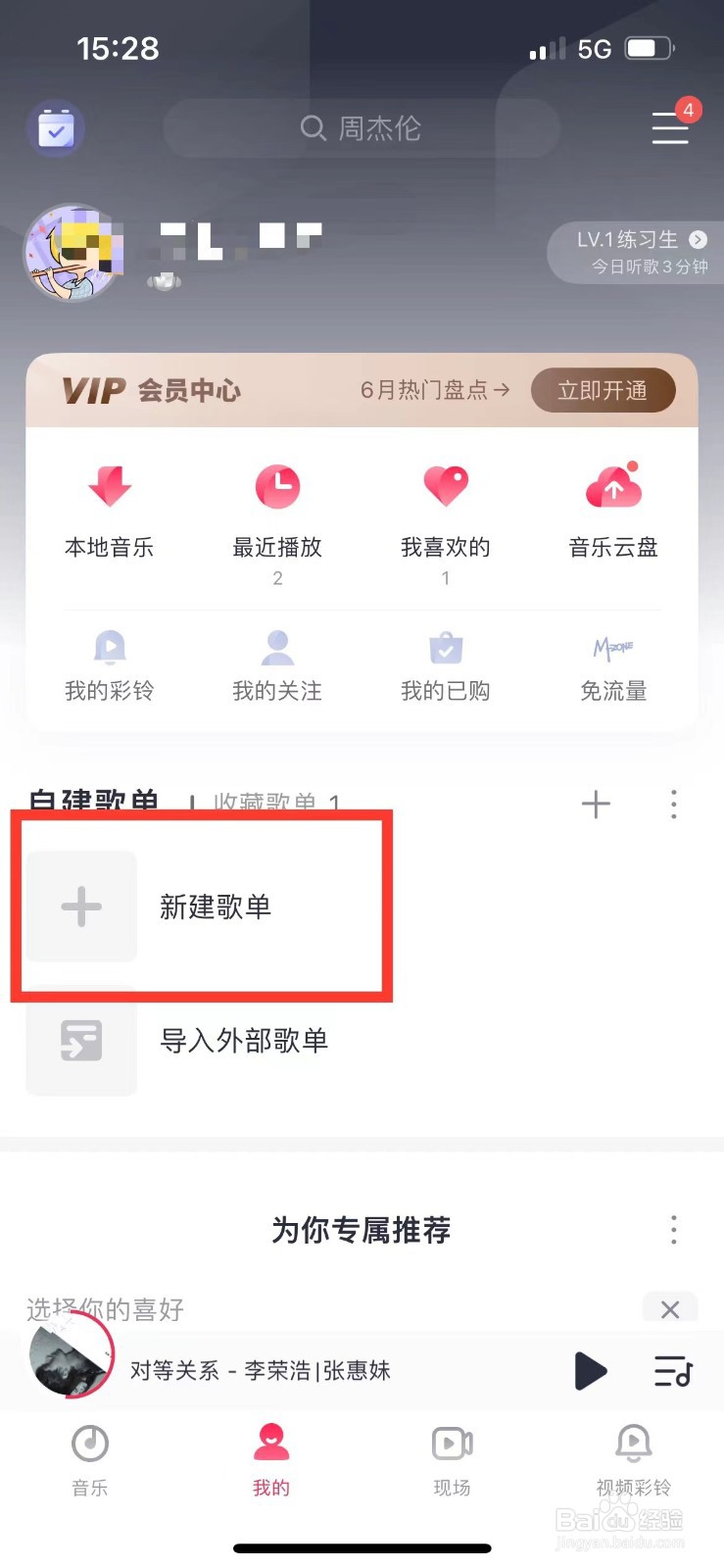Screen dimensions: 724x1568
Task: Play 对等关系 by 李荣浩
Action: pyautogui.click(x=591, y=1371)
